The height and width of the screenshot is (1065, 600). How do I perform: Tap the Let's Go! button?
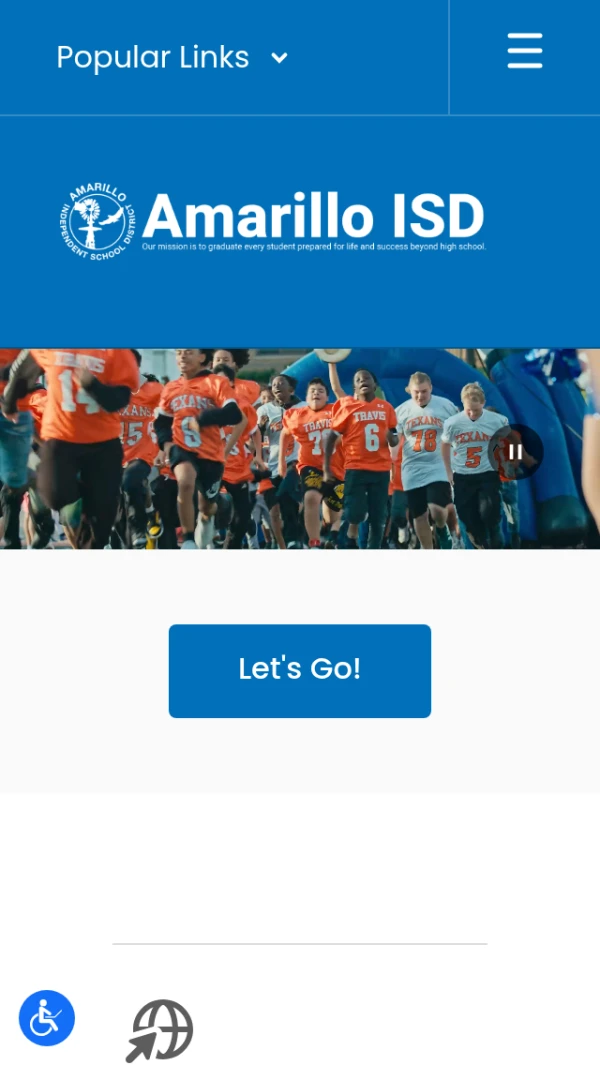(x=300, y=670)
